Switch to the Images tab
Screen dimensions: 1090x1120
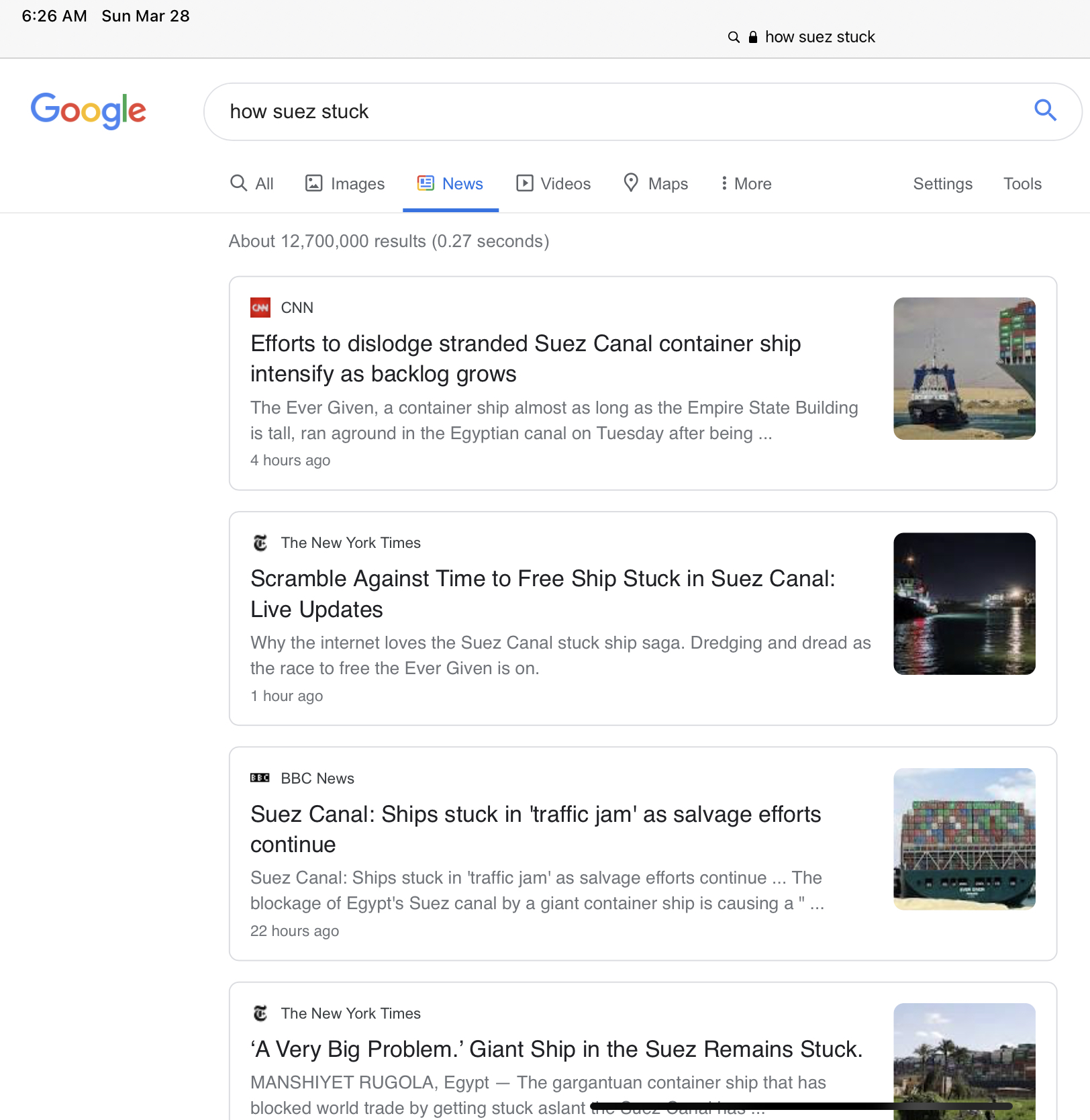click(x=345, y=183)
